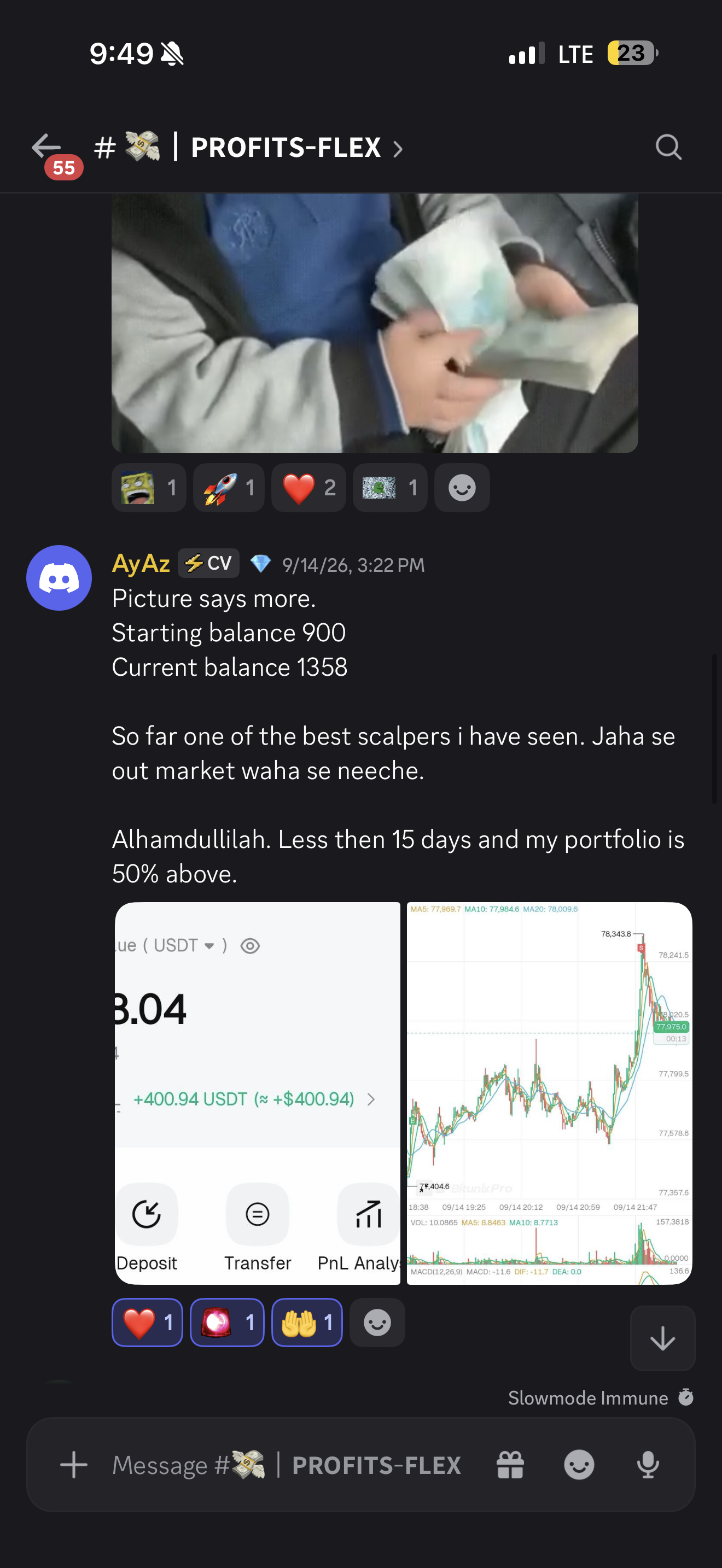The image size is (722, 1568).
Task: Add another reaction to AyAz's message
Action: click(x=377, y=1322)
